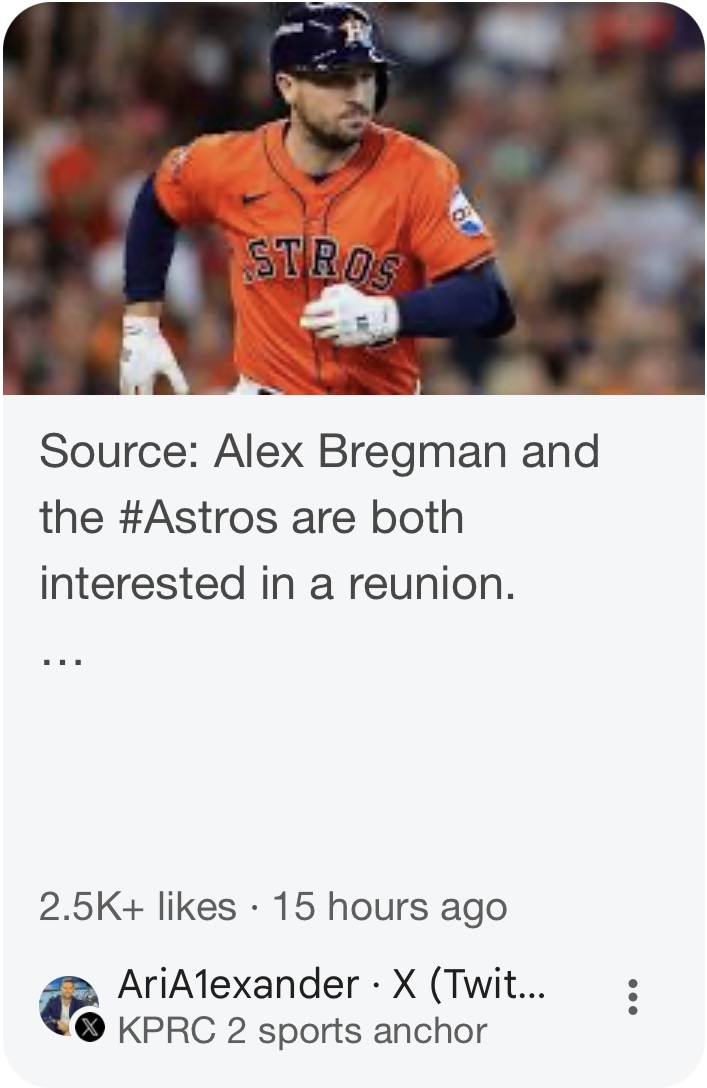This screenshot has height=1088, width=707.
Task: Open the Alex Bregman Astros reunion post
Action: (320, 518)
